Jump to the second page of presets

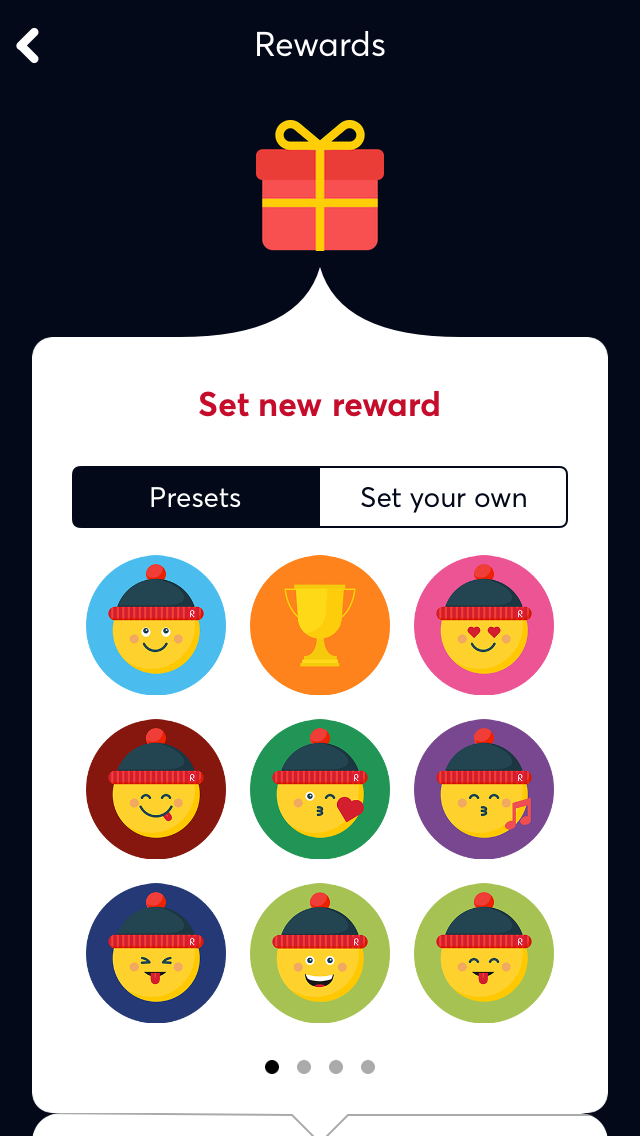[x=304, y=1067]
